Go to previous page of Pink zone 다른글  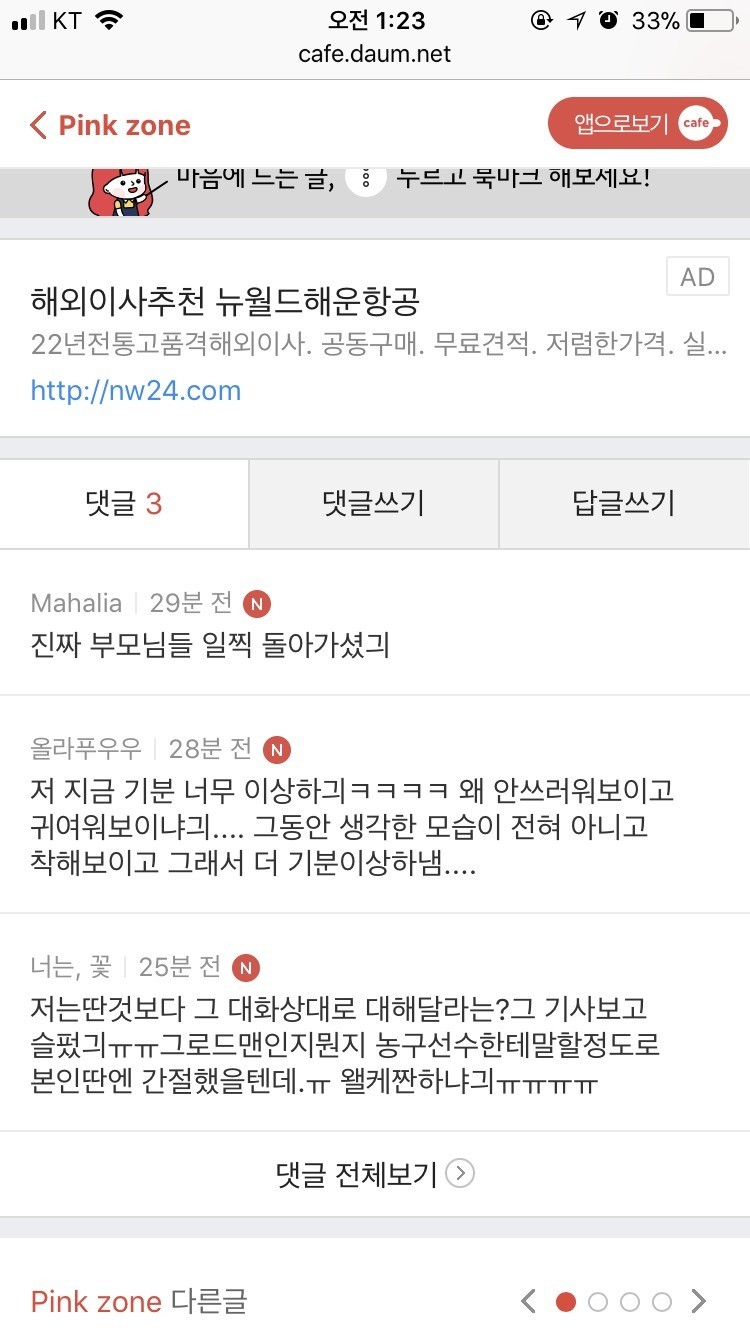coord(529,1301)
